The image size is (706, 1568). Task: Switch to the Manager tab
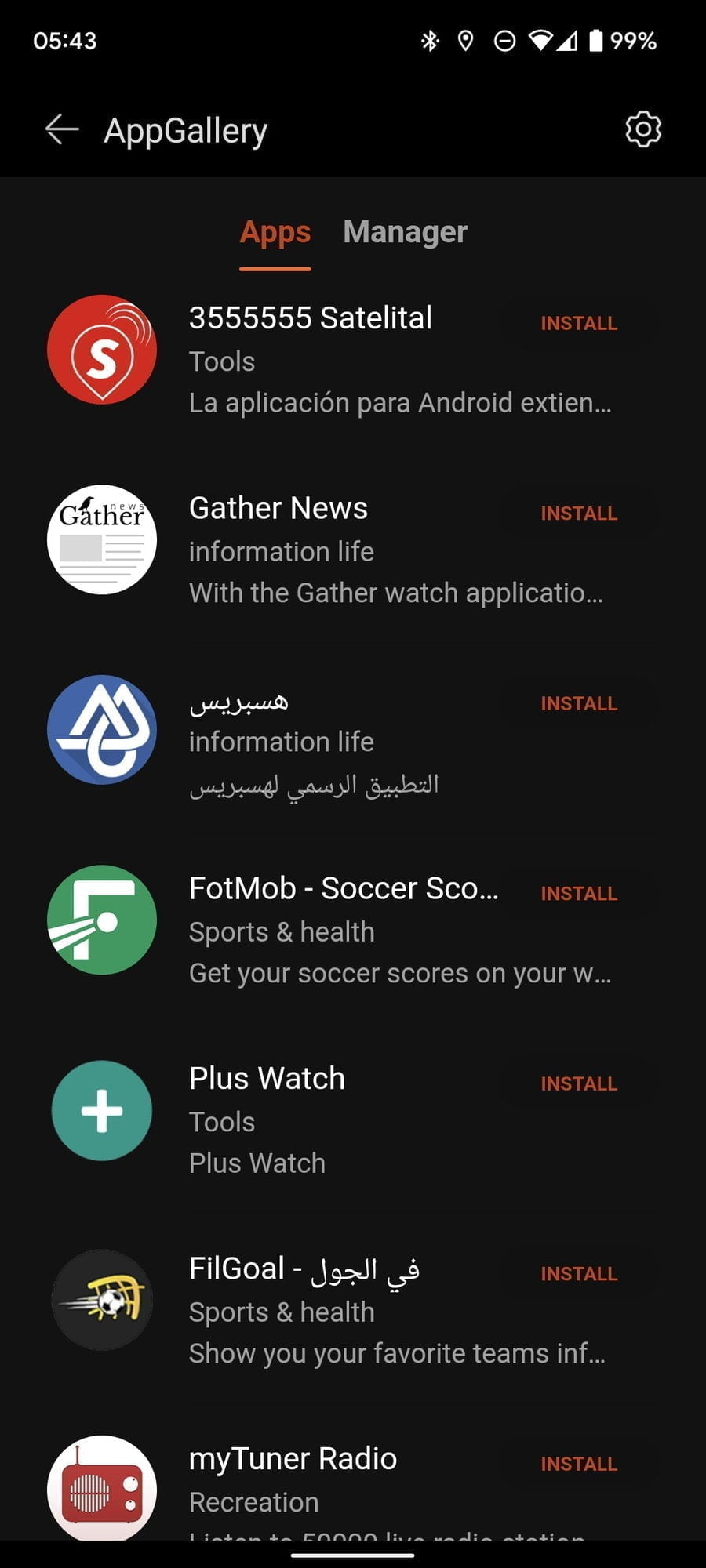(x=405, y=232)
